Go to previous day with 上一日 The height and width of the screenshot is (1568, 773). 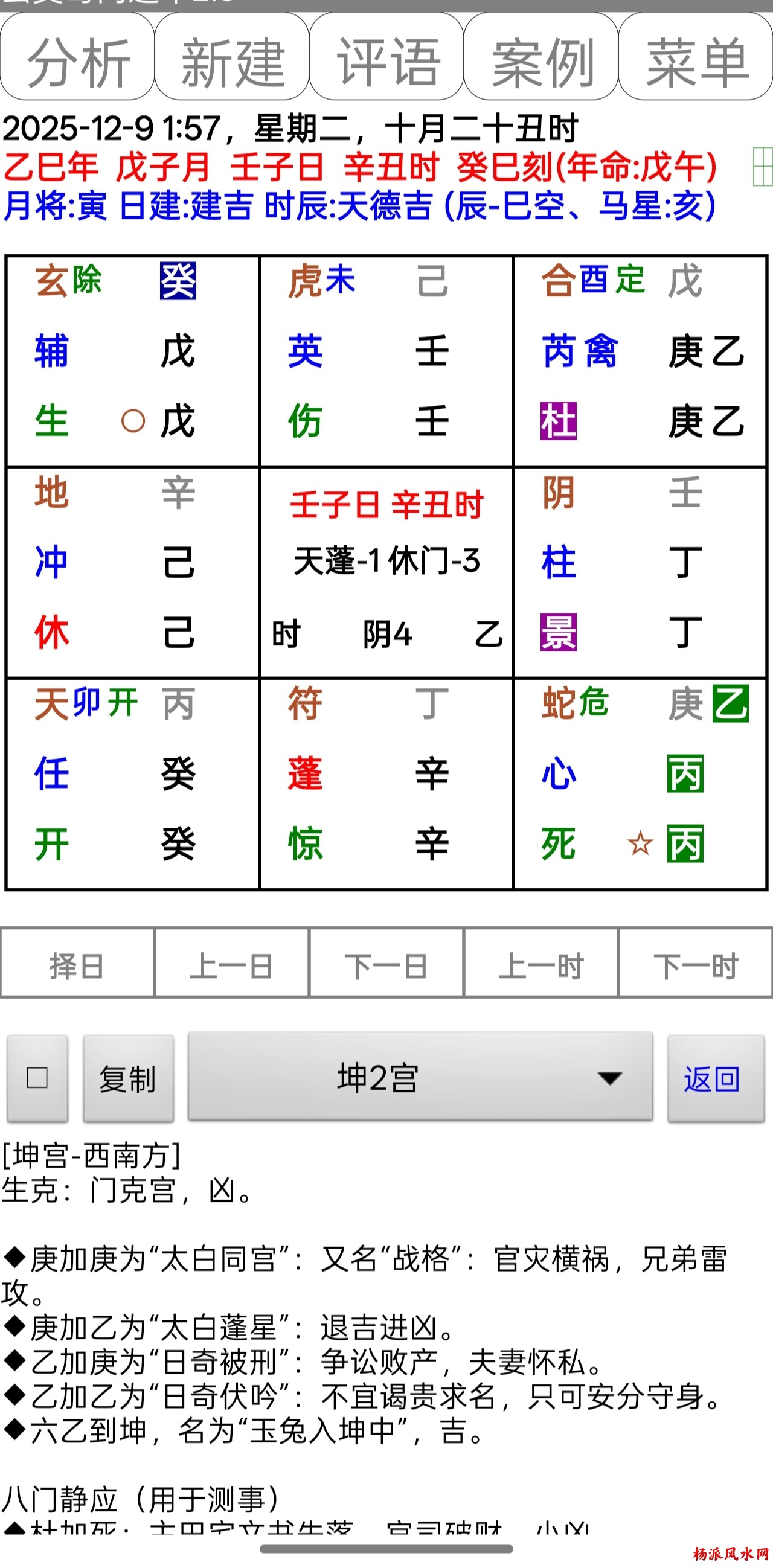(232, 966)
